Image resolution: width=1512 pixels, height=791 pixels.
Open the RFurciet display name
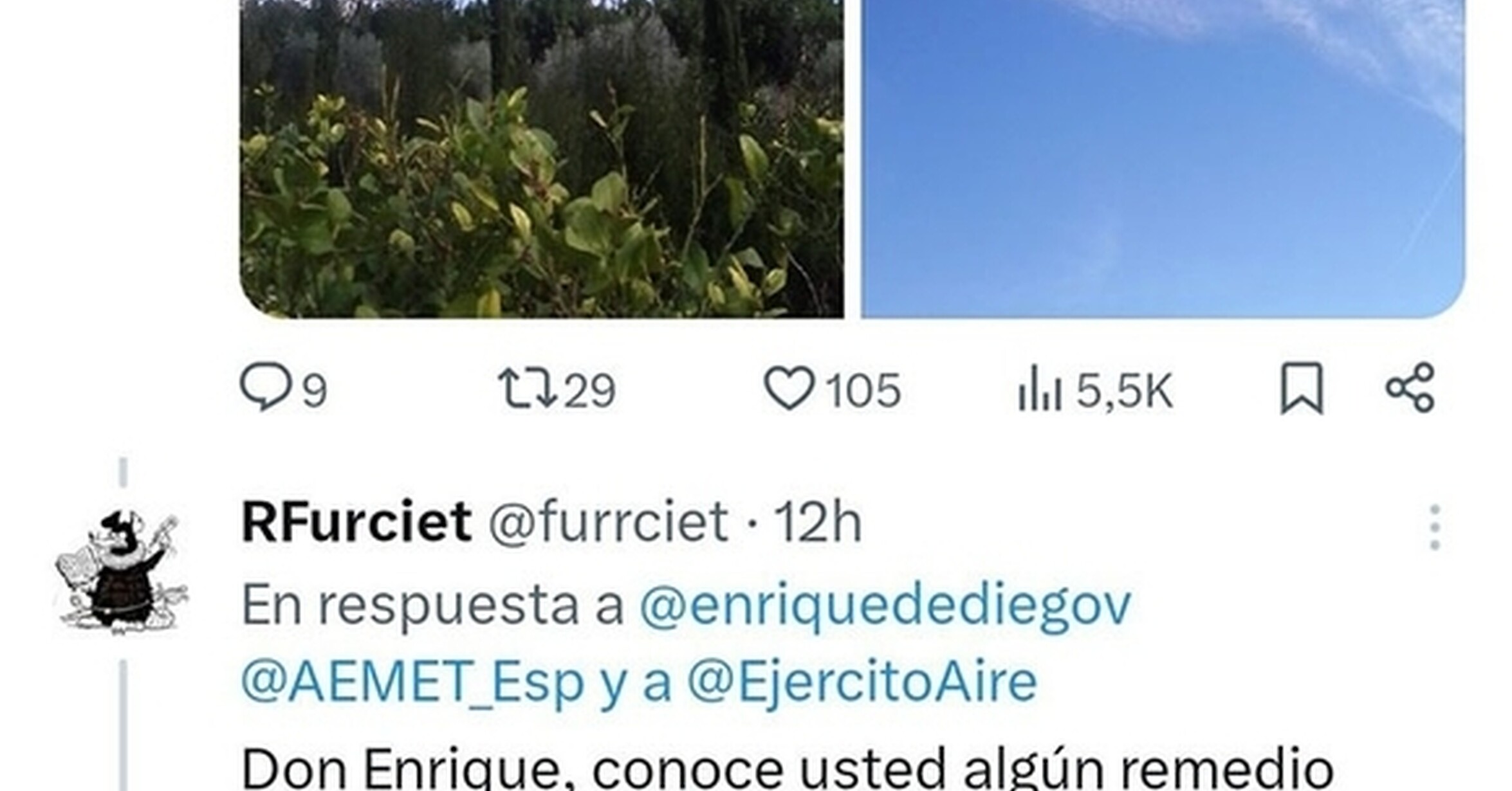[x=356, y=522]
